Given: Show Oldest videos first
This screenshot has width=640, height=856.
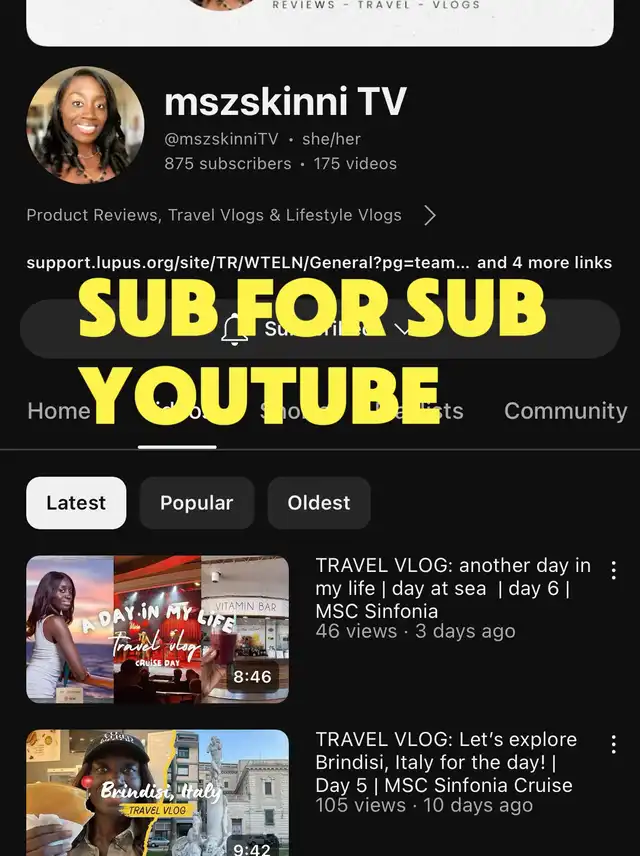Looking at the screenshot, I should coord(319,503).
